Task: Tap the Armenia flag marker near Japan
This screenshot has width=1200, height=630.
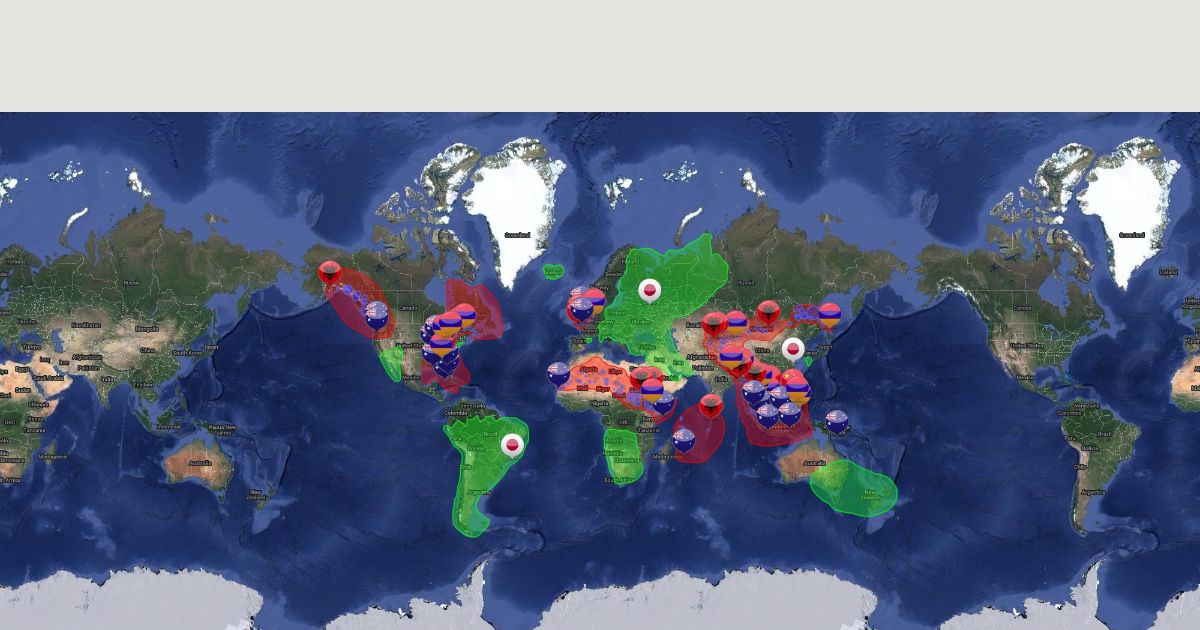Action: click(829, 314)
